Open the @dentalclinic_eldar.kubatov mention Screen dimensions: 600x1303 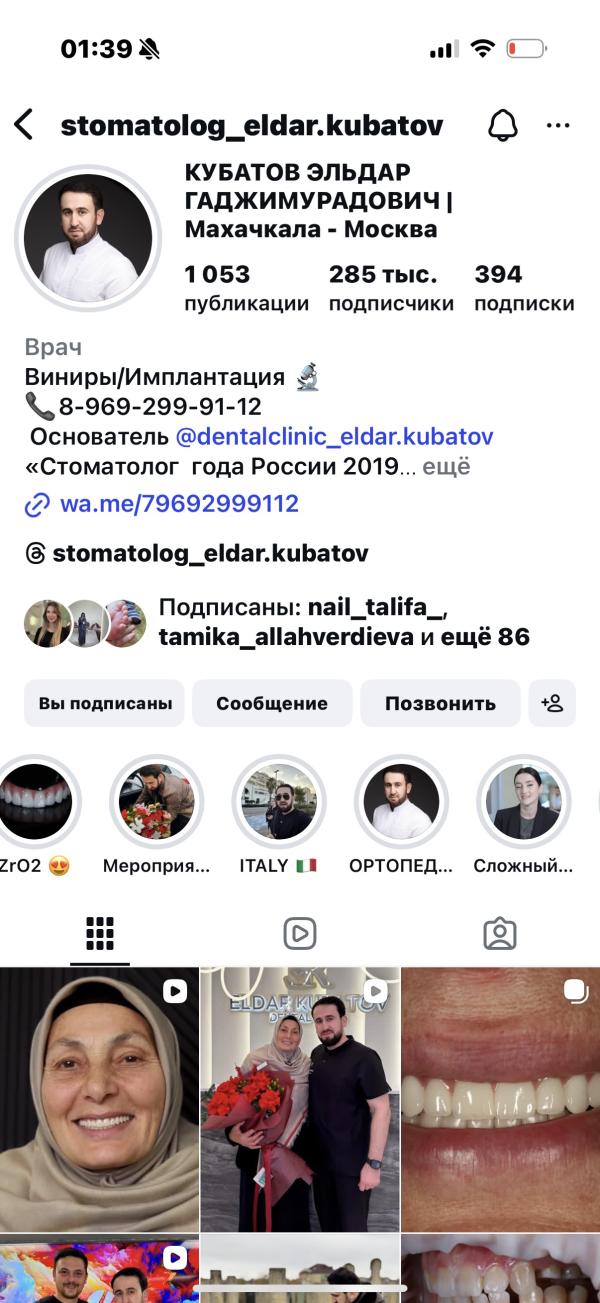334,437
